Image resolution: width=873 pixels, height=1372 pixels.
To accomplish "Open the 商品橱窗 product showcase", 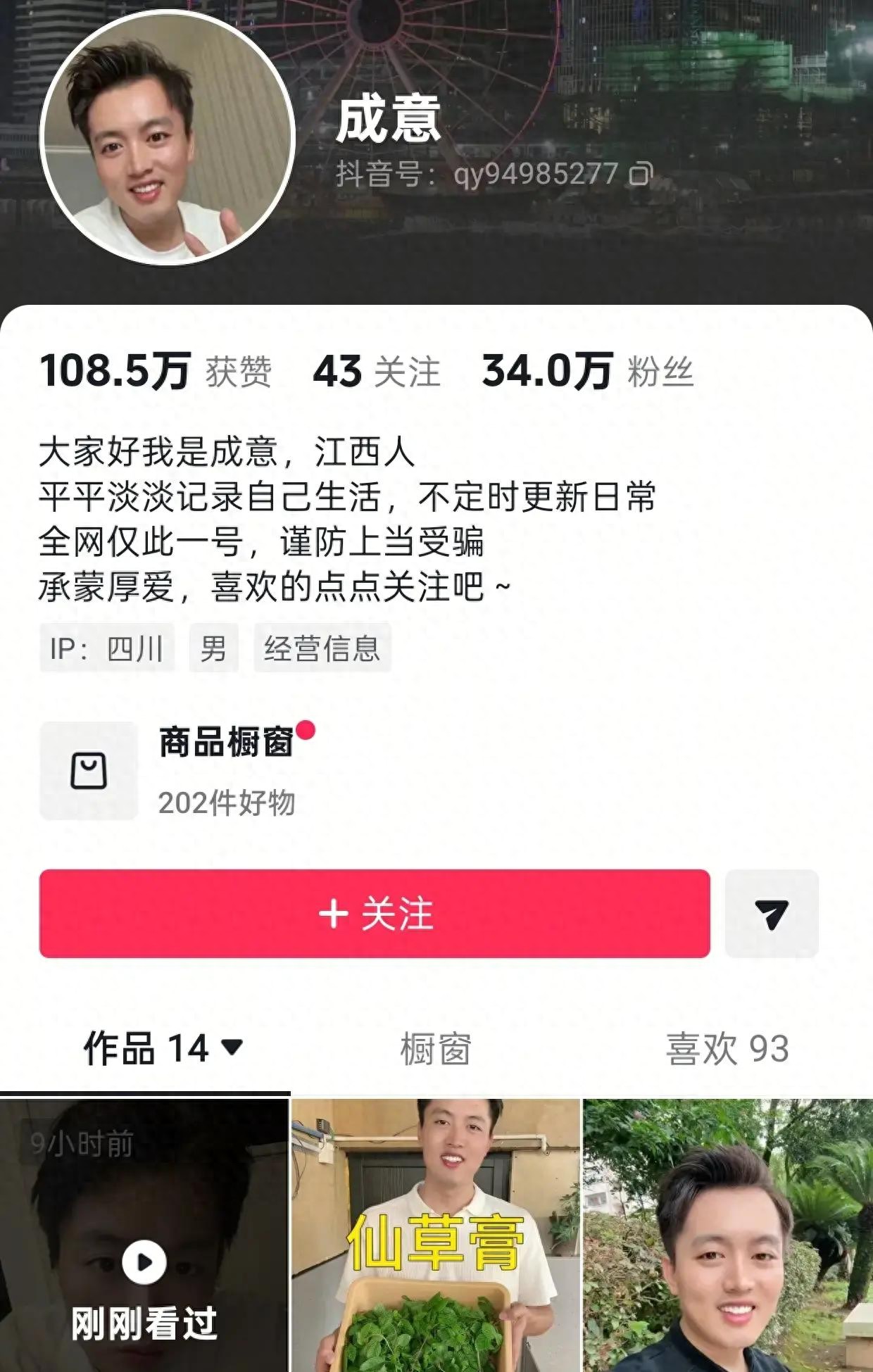I will (x=176, y=770).
